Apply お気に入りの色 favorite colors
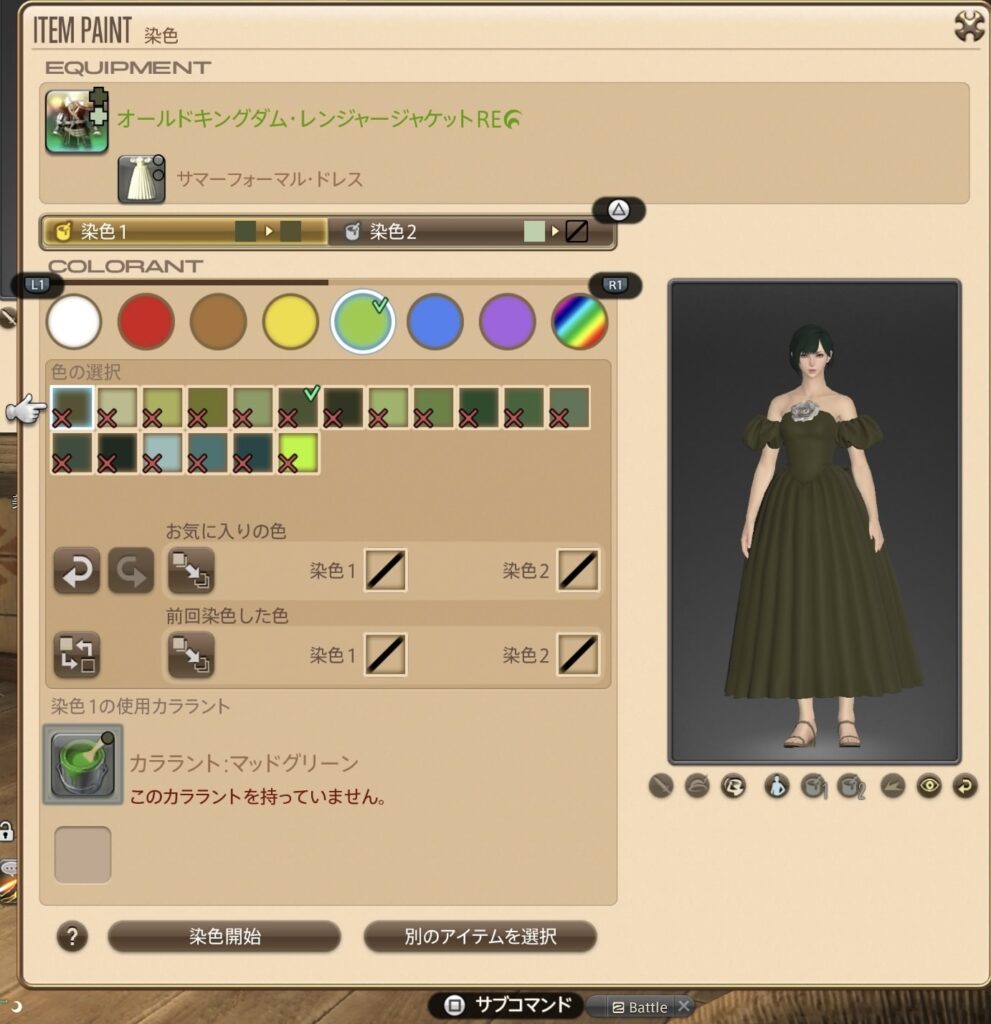 coord(190,571)
